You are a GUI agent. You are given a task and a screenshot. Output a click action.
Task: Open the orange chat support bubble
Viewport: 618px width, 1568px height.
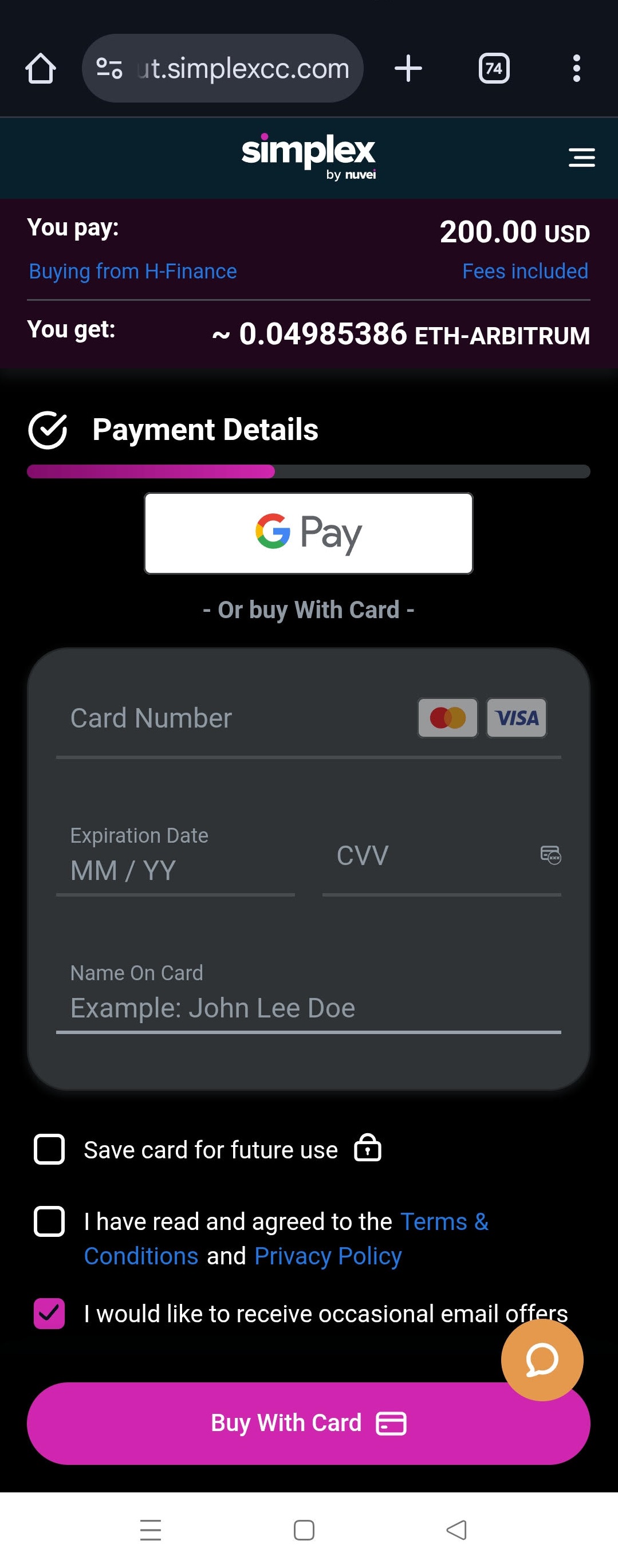coord(541,1359)
